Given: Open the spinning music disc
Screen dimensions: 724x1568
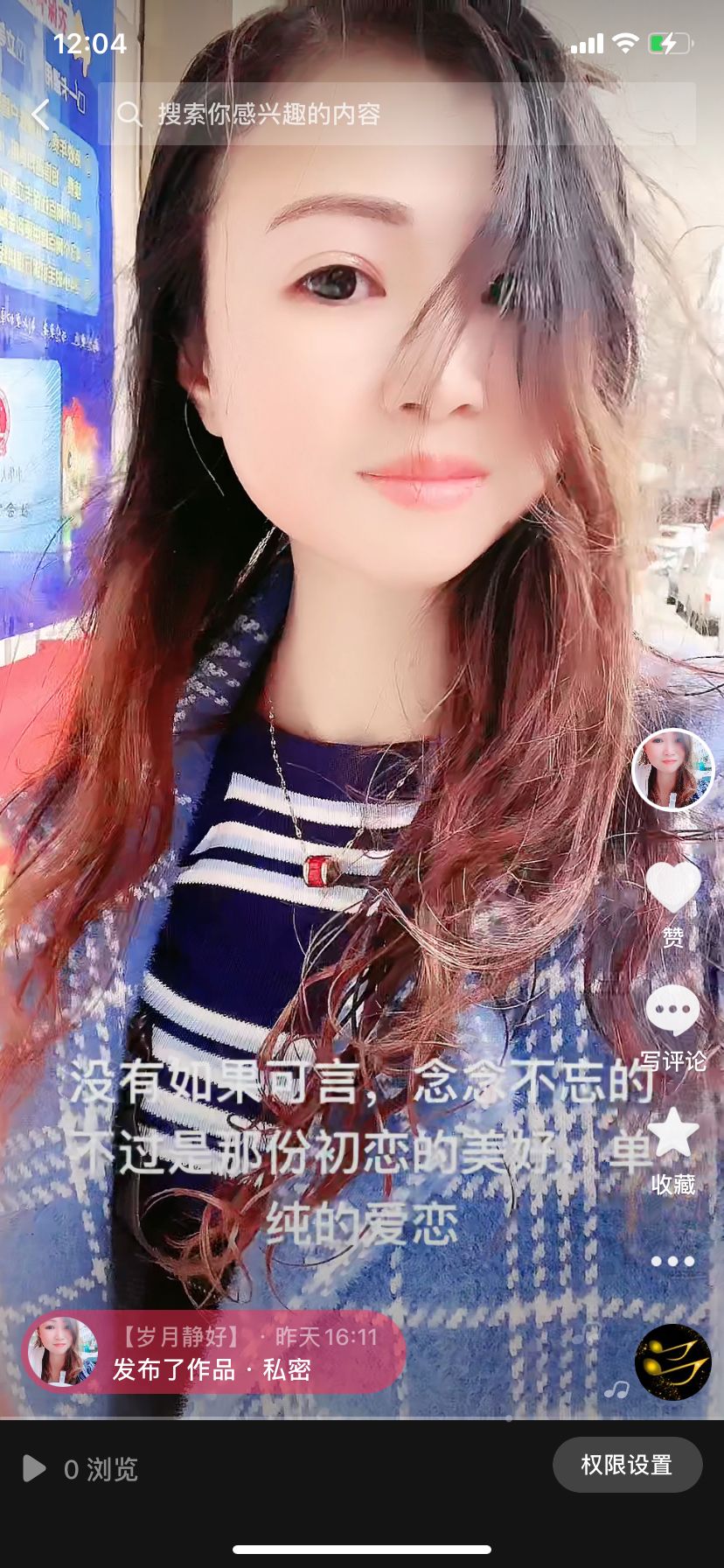Looking at the screenshot, I should pyautogui.click(x=672, y=1362).
